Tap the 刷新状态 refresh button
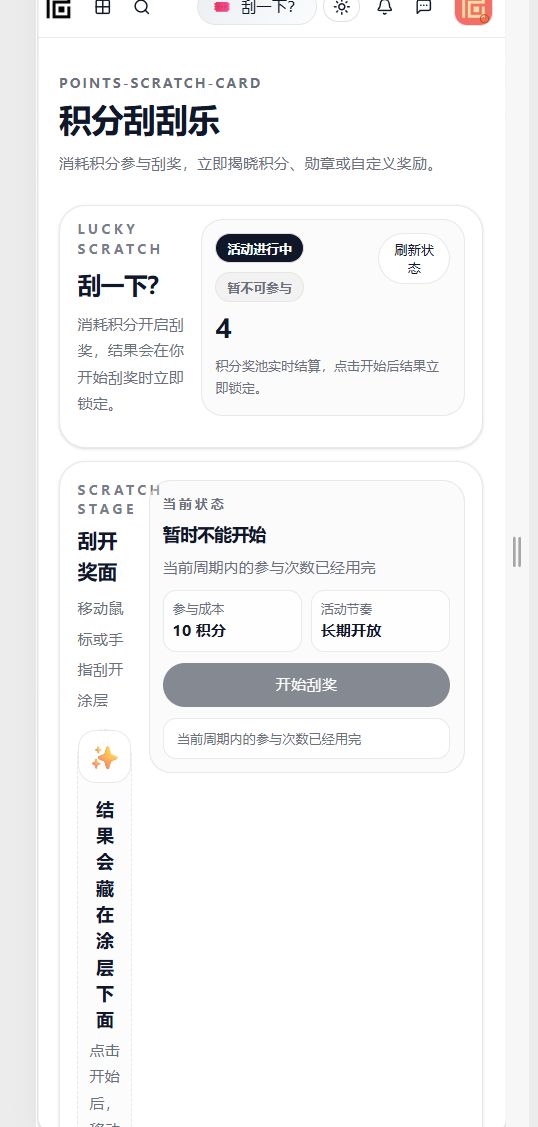The image size is (538, 1127). (x=414, y=259)
